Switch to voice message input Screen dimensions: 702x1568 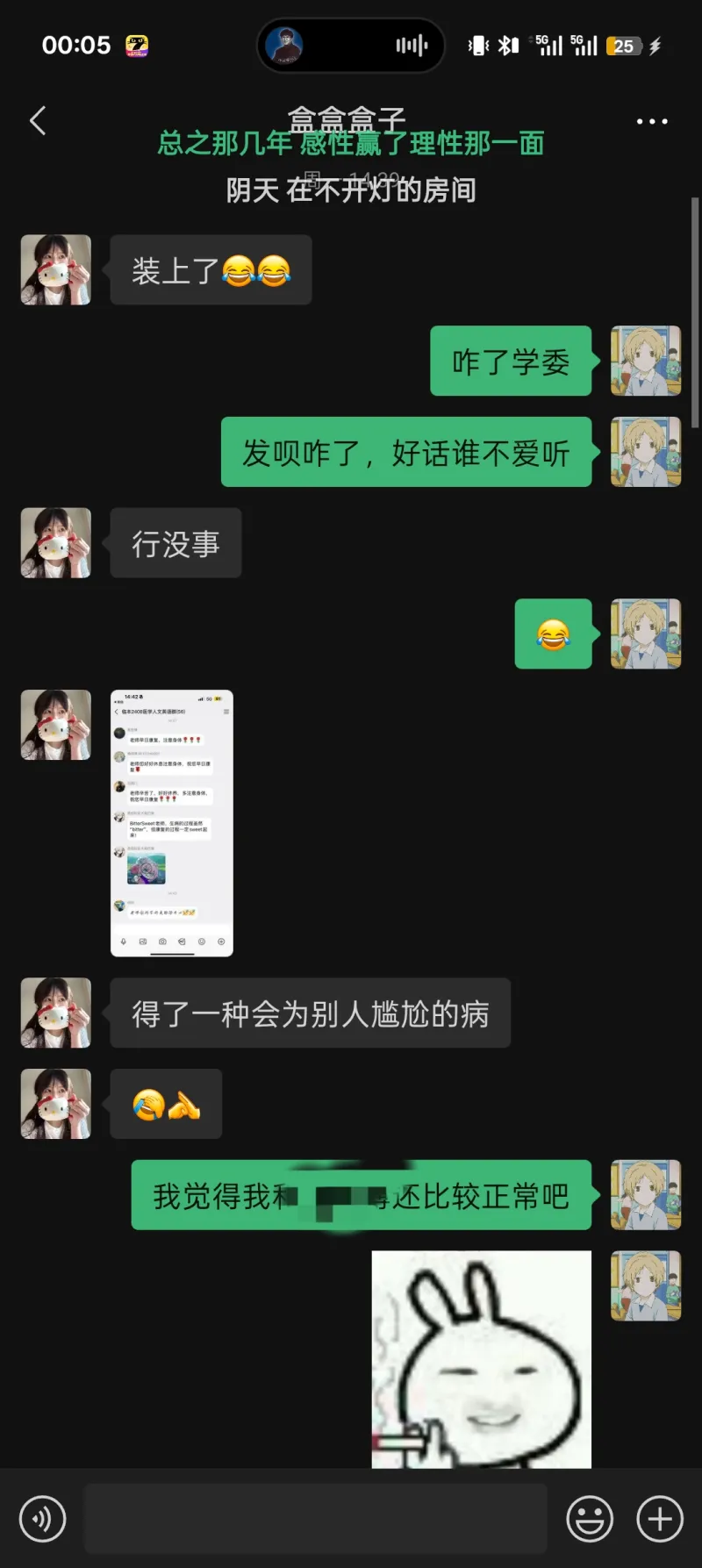point(42,1519)
